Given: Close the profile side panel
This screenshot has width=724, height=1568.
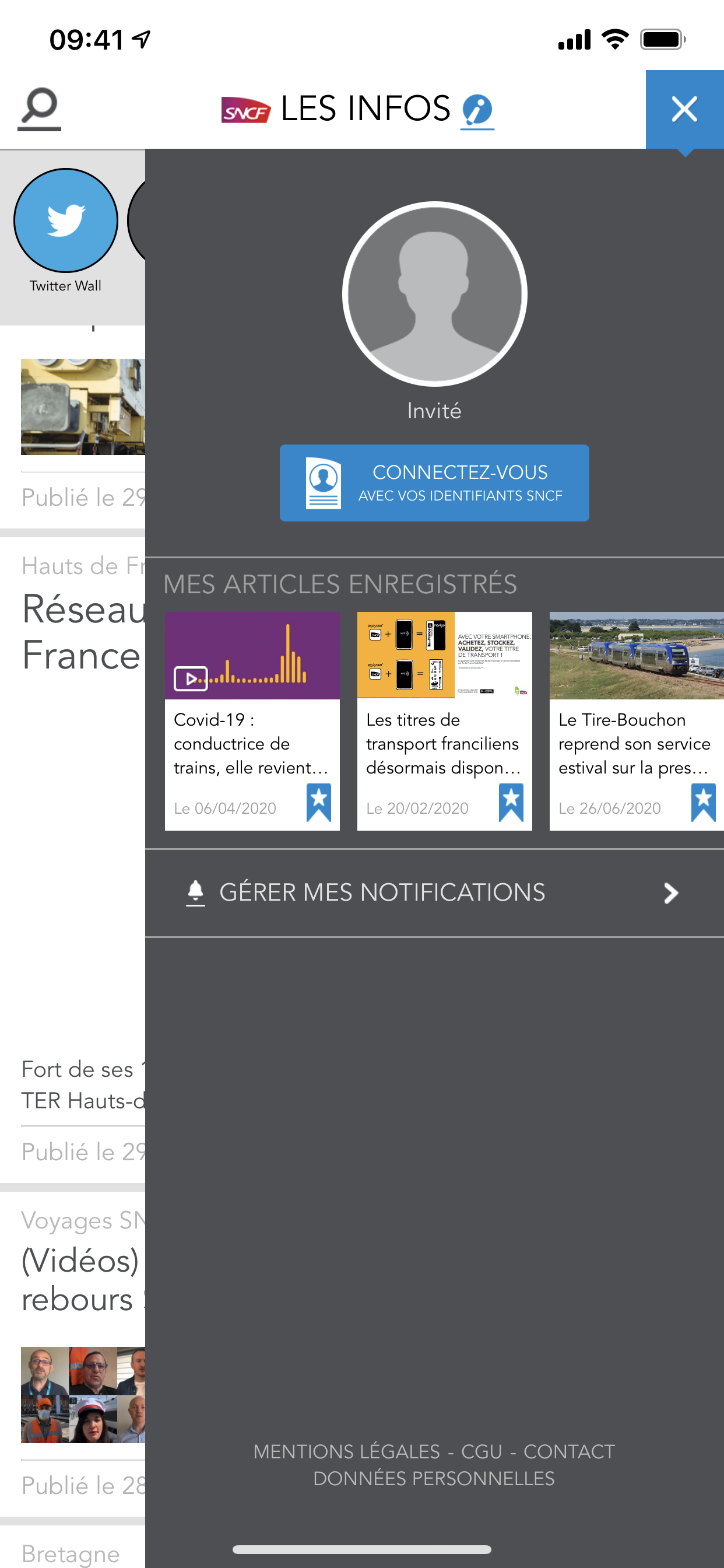Looking at the screenshot, I should (x=684, y=110).
